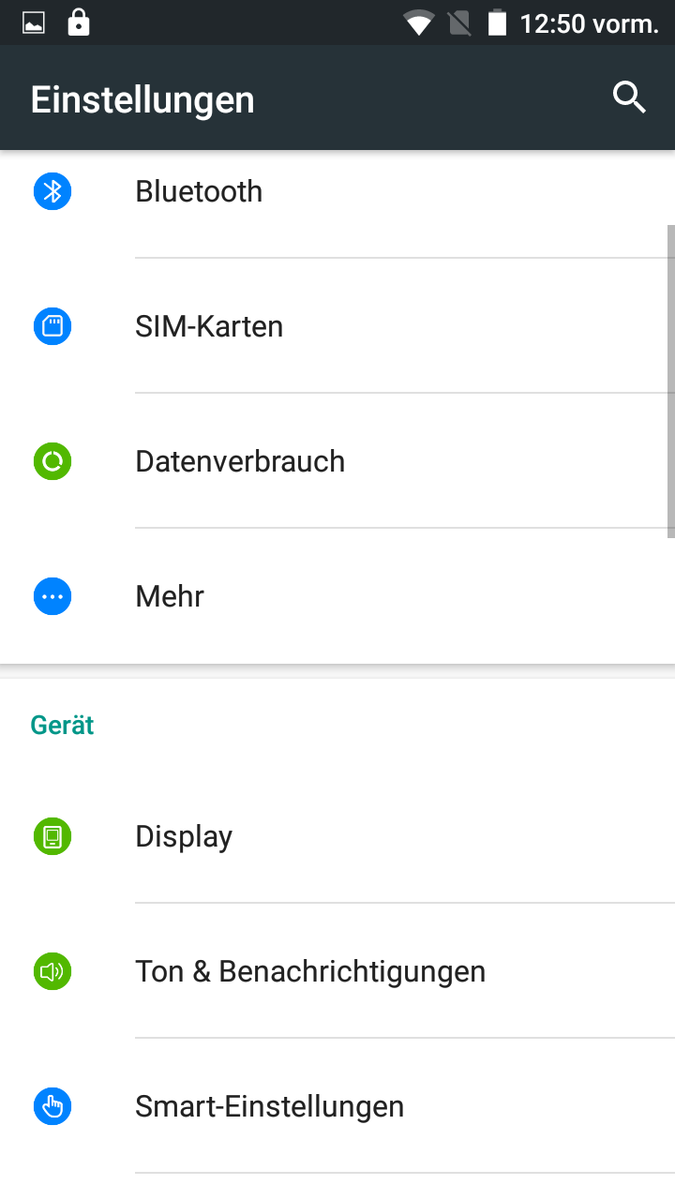Screen dimensions: 675x1200
Task: Open Smart-Einstellungen
Action: 337,1106
